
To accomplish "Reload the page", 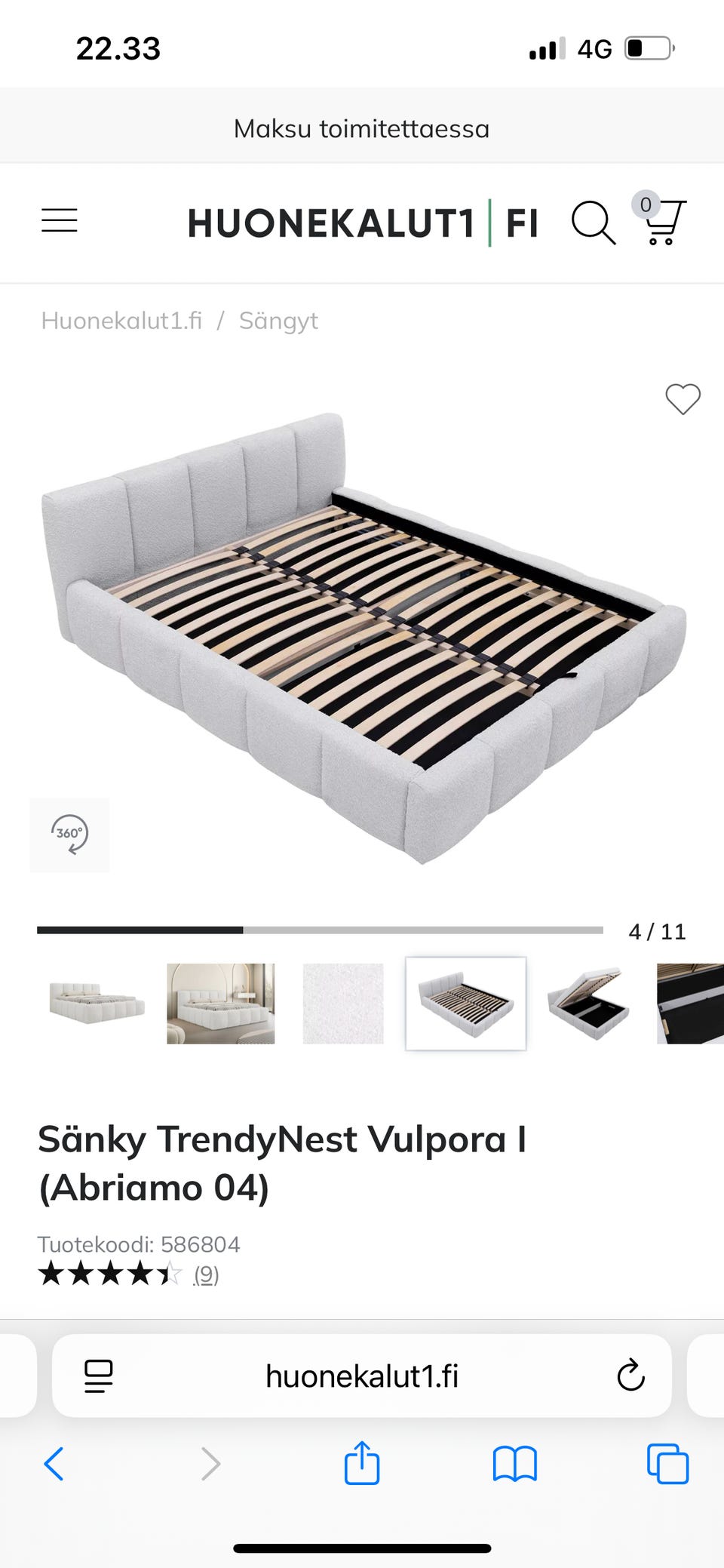I will click(630, 1376).
